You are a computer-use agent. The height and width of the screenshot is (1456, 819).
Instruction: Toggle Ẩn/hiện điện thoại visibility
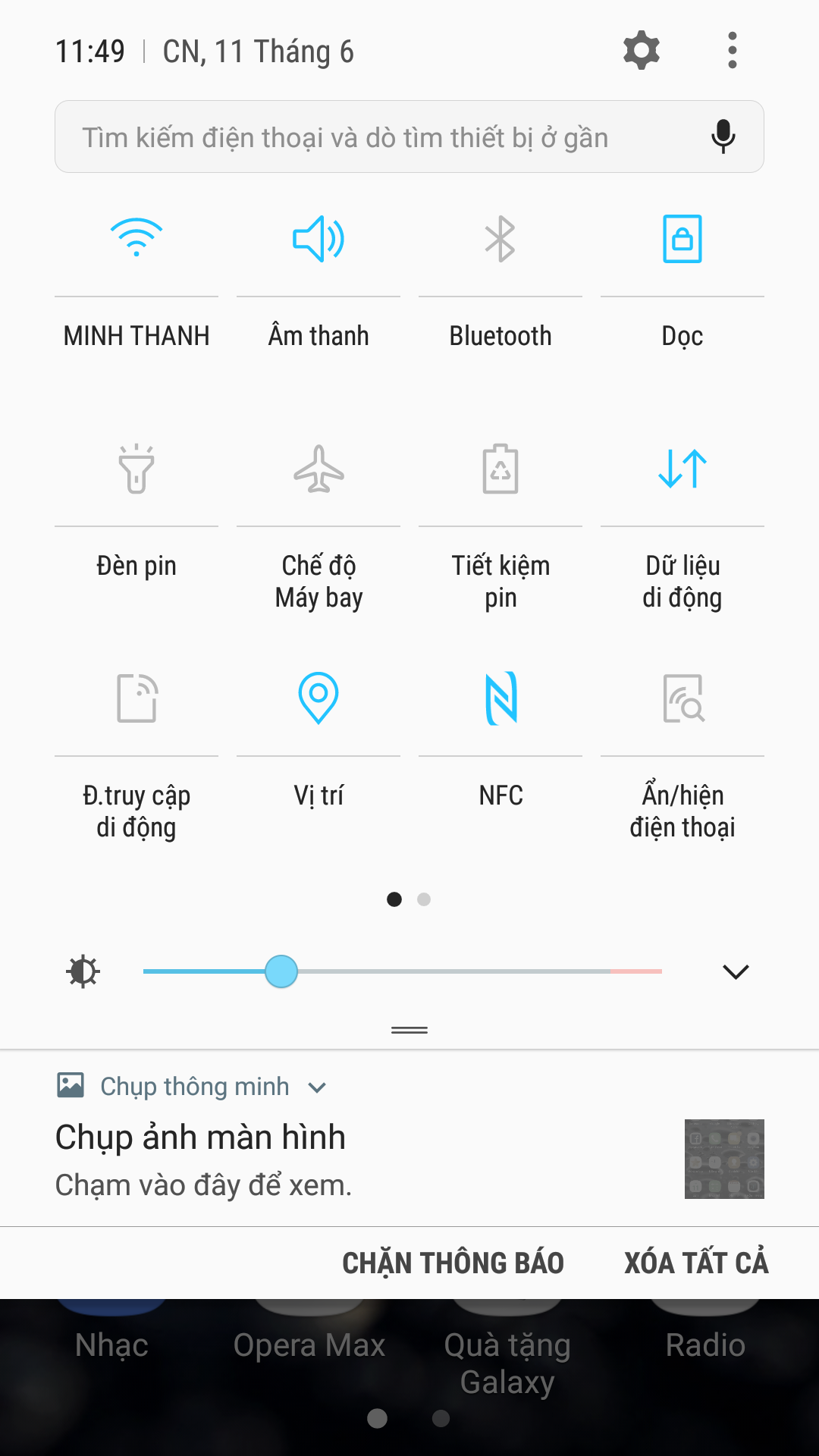tap(682, 698)
